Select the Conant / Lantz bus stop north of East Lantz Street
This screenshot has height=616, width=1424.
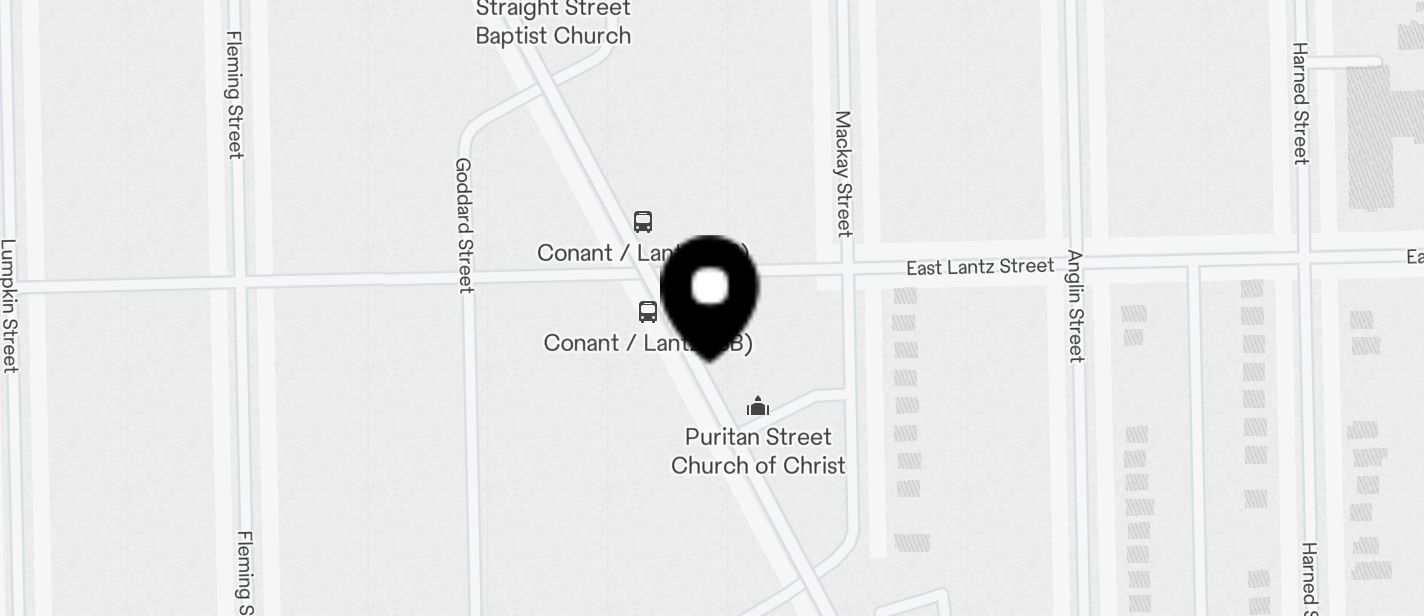(643, 222)
